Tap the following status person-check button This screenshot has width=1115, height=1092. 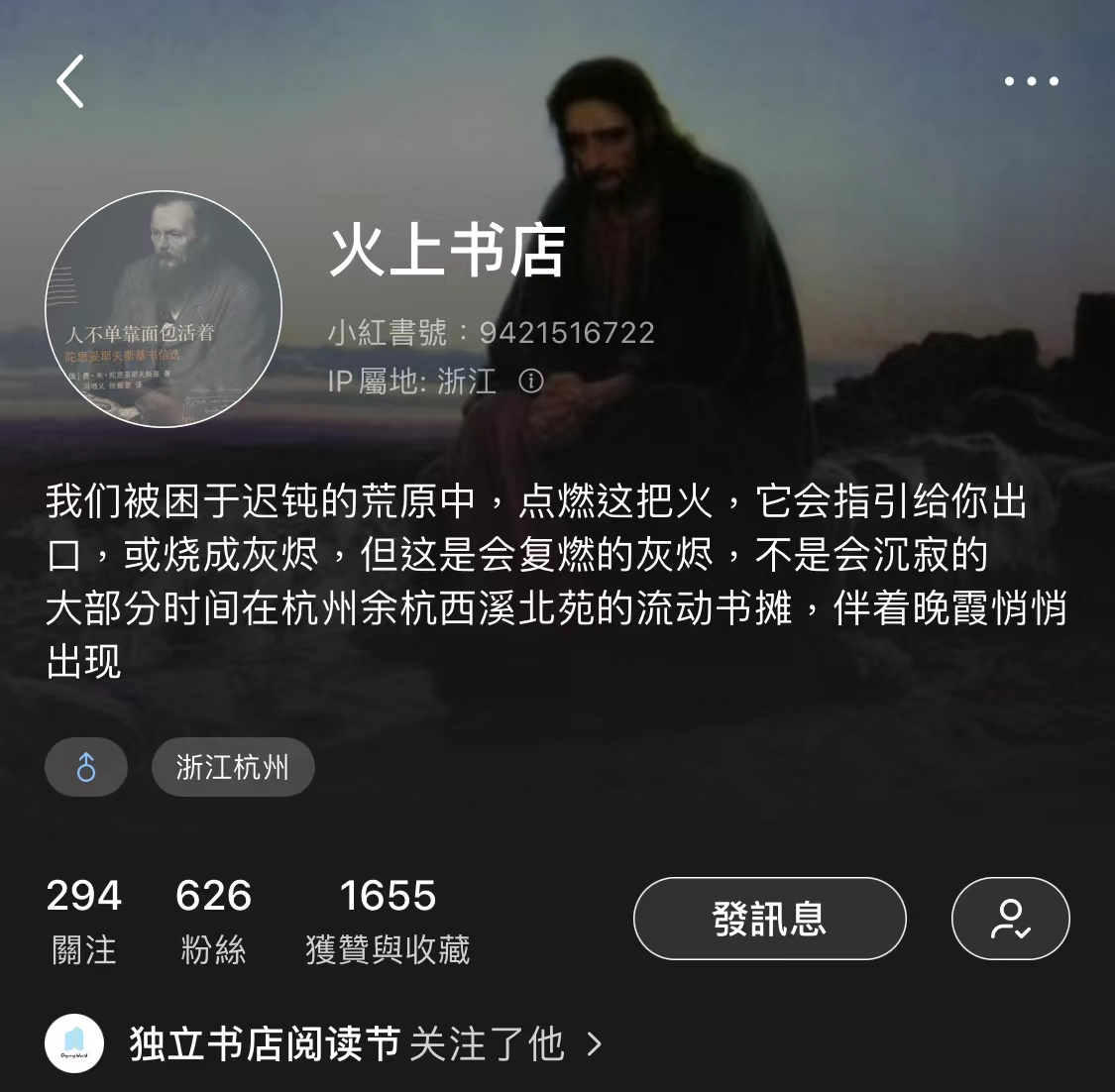click(1010, 919)
